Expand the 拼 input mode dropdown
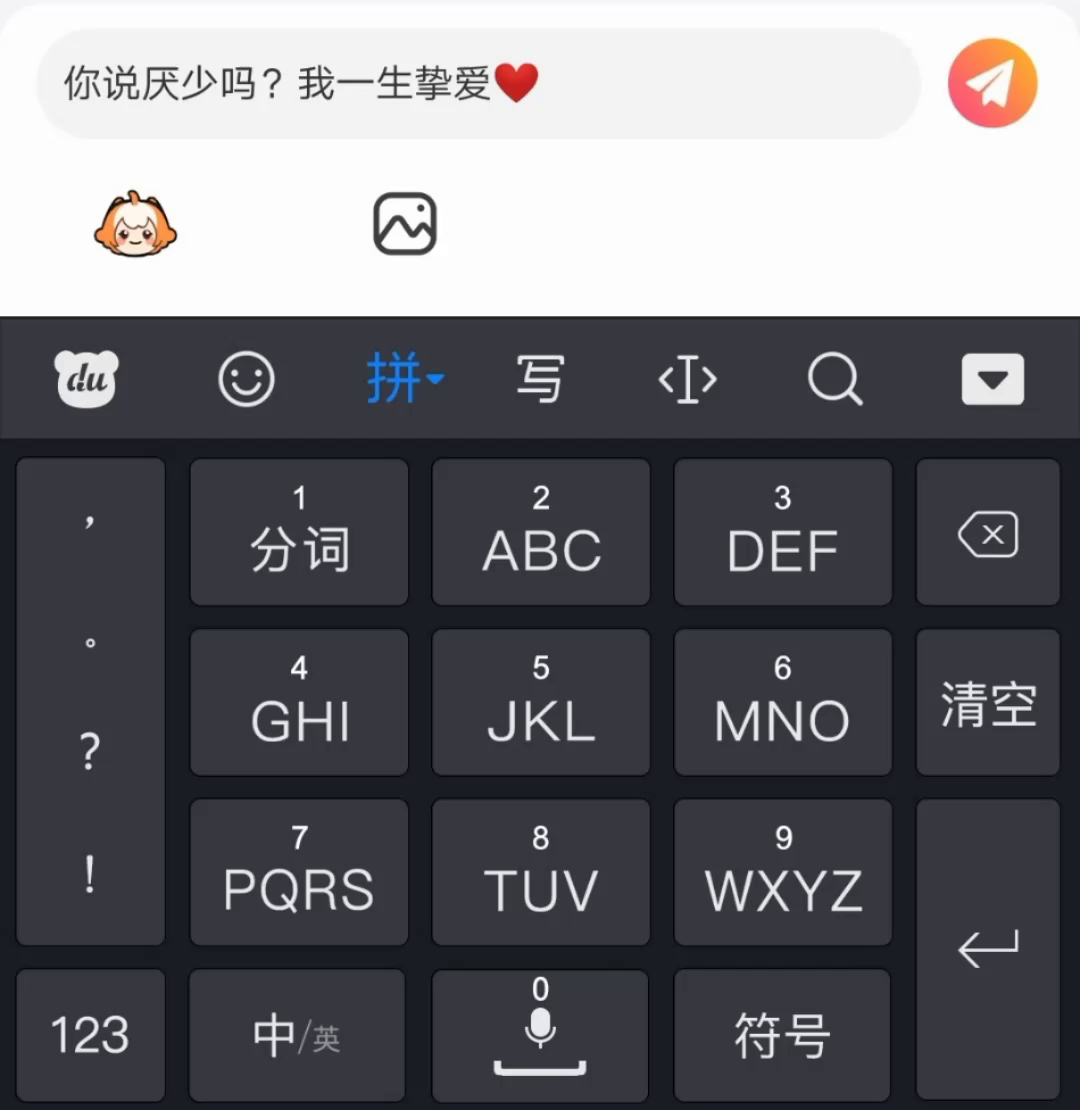 (x=404, y=380)
